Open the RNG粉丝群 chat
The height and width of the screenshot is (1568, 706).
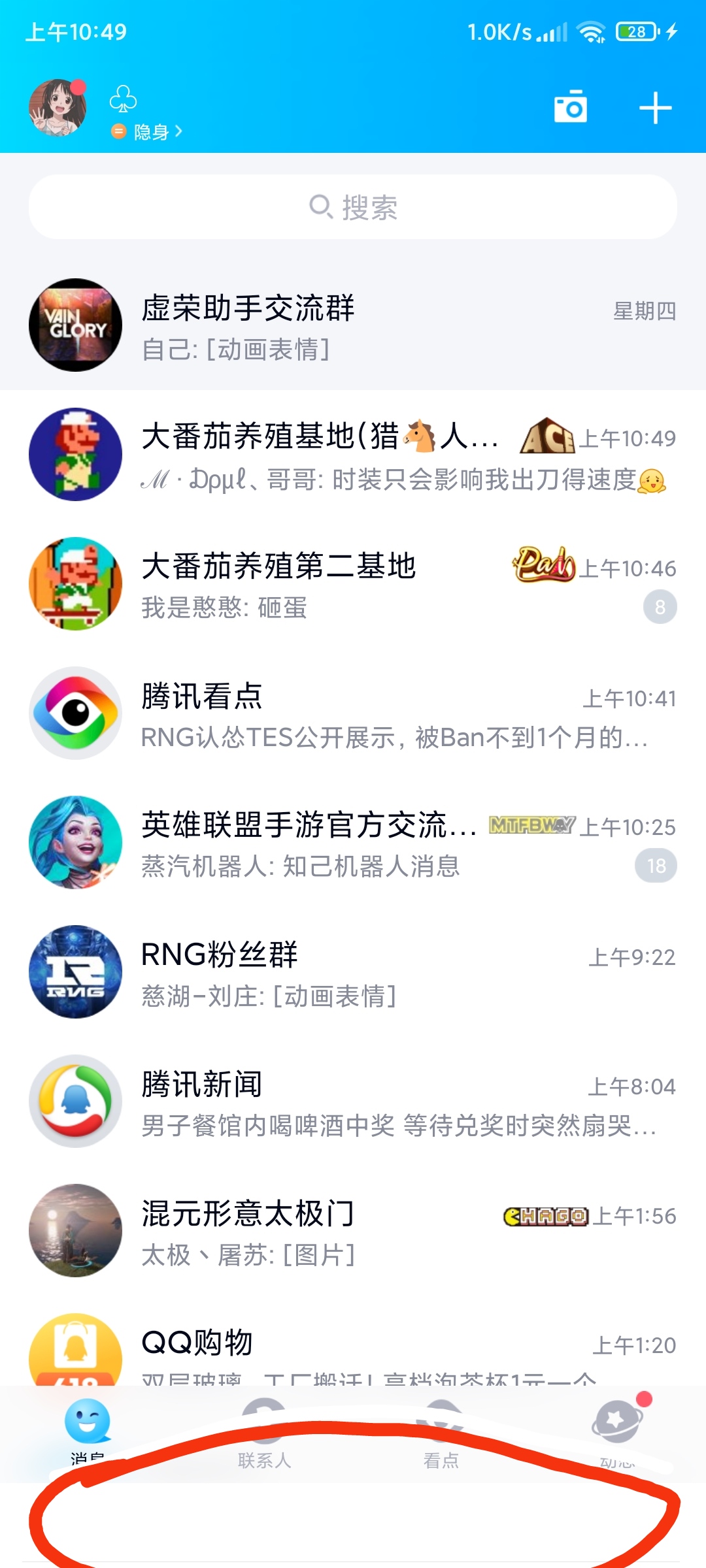pos(353,972)
